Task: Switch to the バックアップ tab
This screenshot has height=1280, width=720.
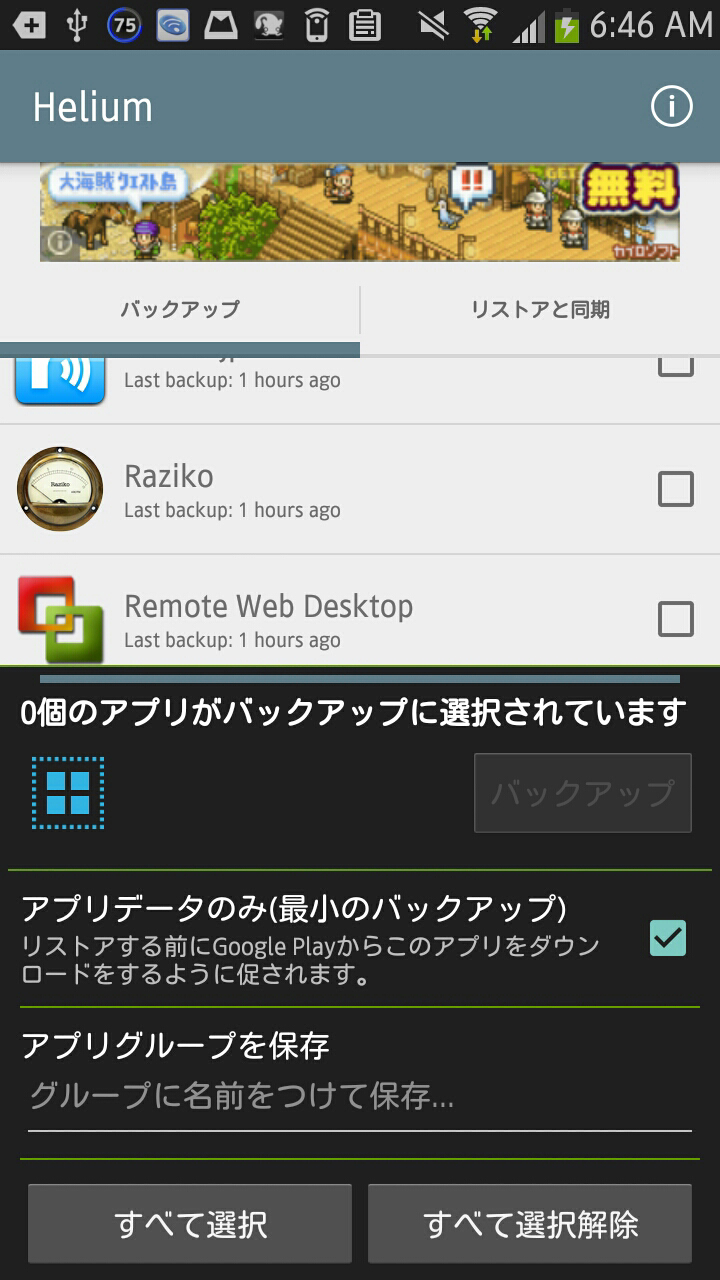Action: tap(180, 310)
